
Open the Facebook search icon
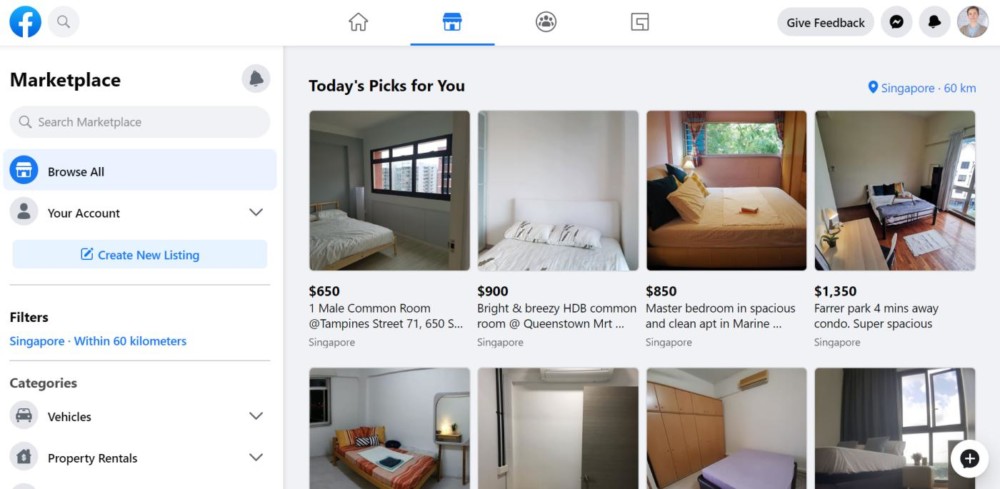click(64, 22)
